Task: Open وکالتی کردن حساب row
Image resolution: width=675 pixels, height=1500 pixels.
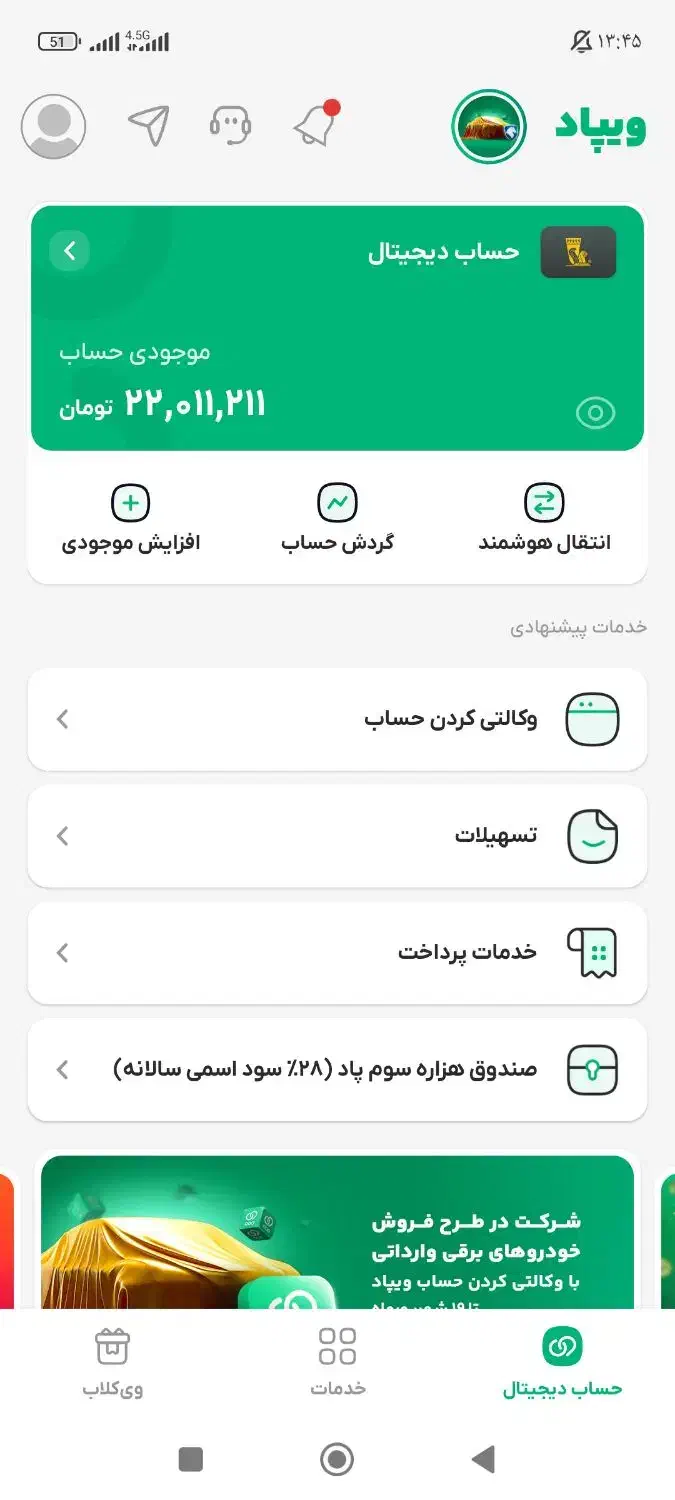Action: coord(337,719)
